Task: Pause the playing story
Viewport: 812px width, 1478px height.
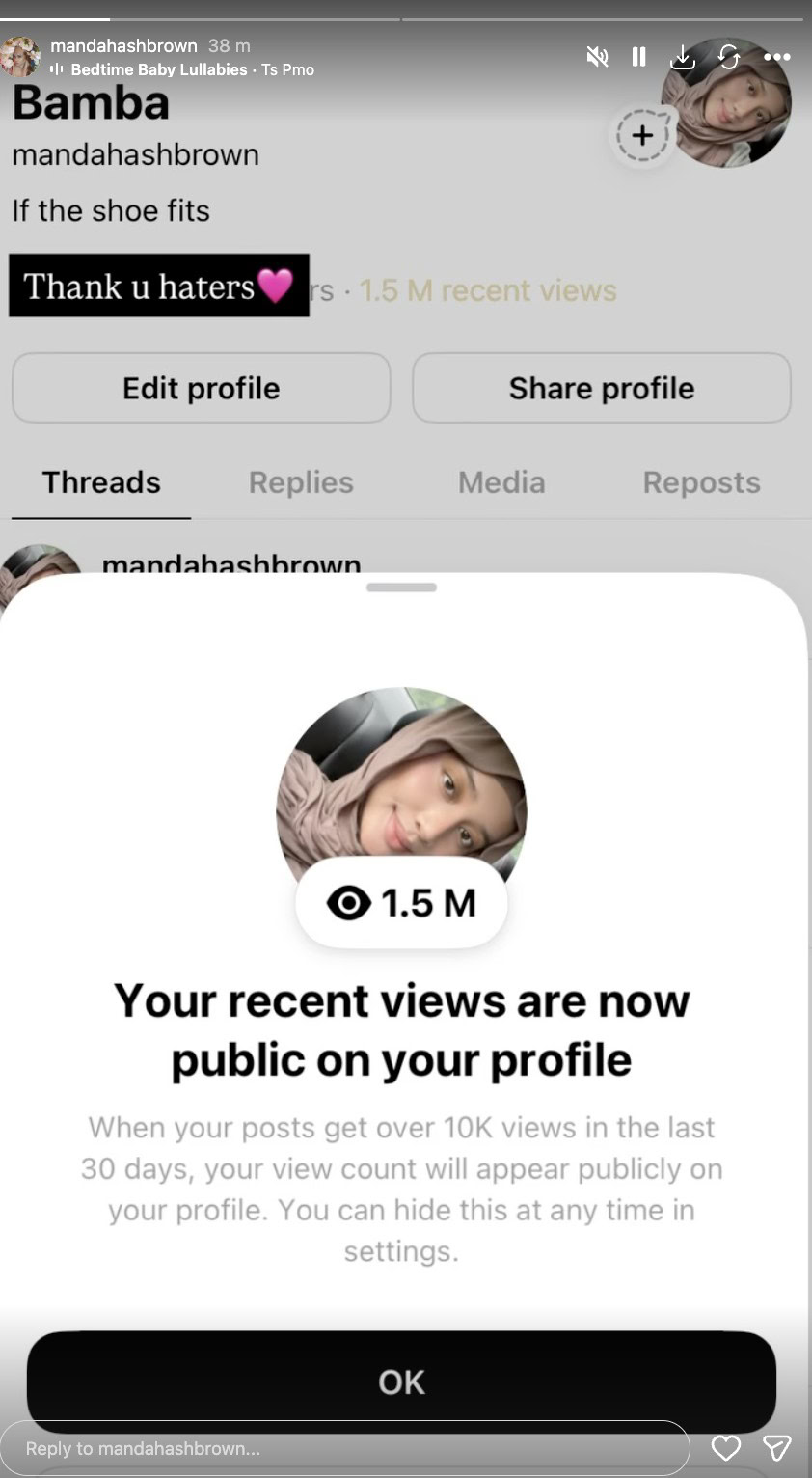Action: tap(638, 57)
